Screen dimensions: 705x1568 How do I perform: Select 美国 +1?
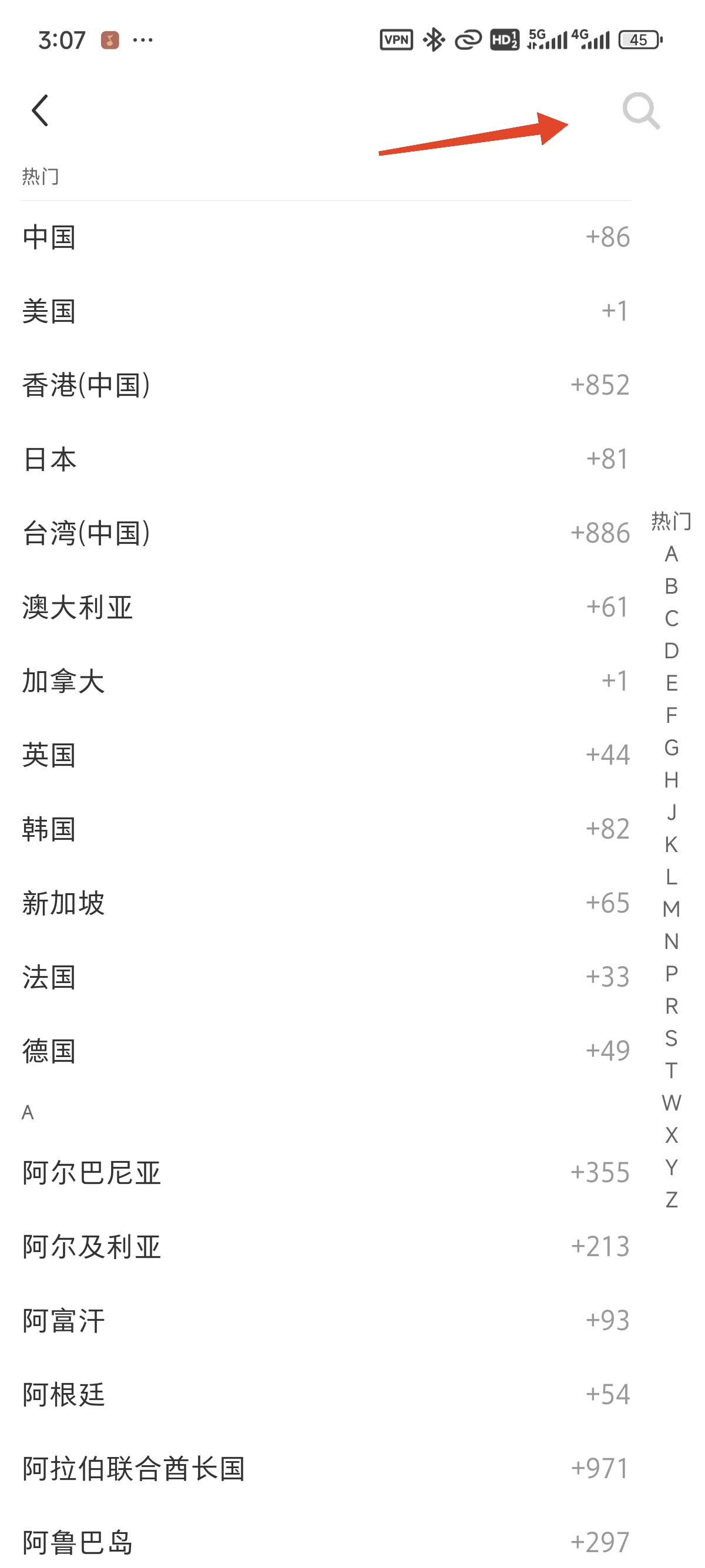325,311
